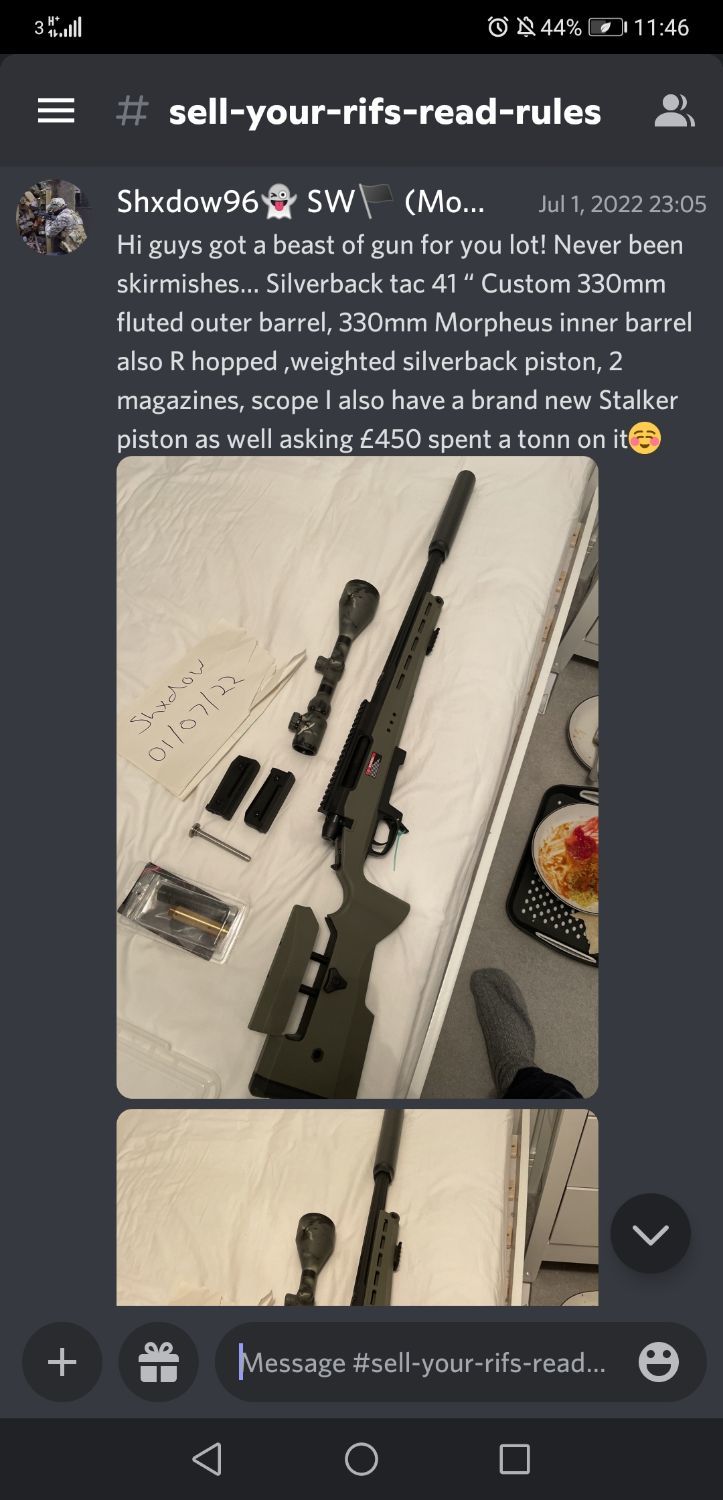This screenshot has height=1500, width=723.
Task: Tap Shxdow96's username on the message
Action: [x=188, y=202]
